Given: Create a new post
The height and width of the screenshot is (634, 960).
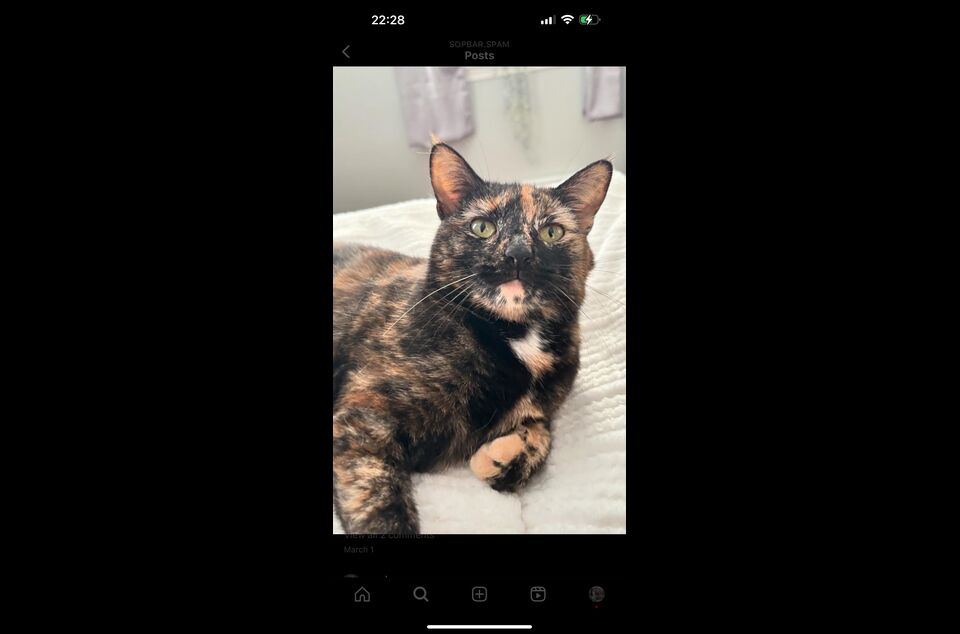Looking at the screenshot, I should (479, 594).
